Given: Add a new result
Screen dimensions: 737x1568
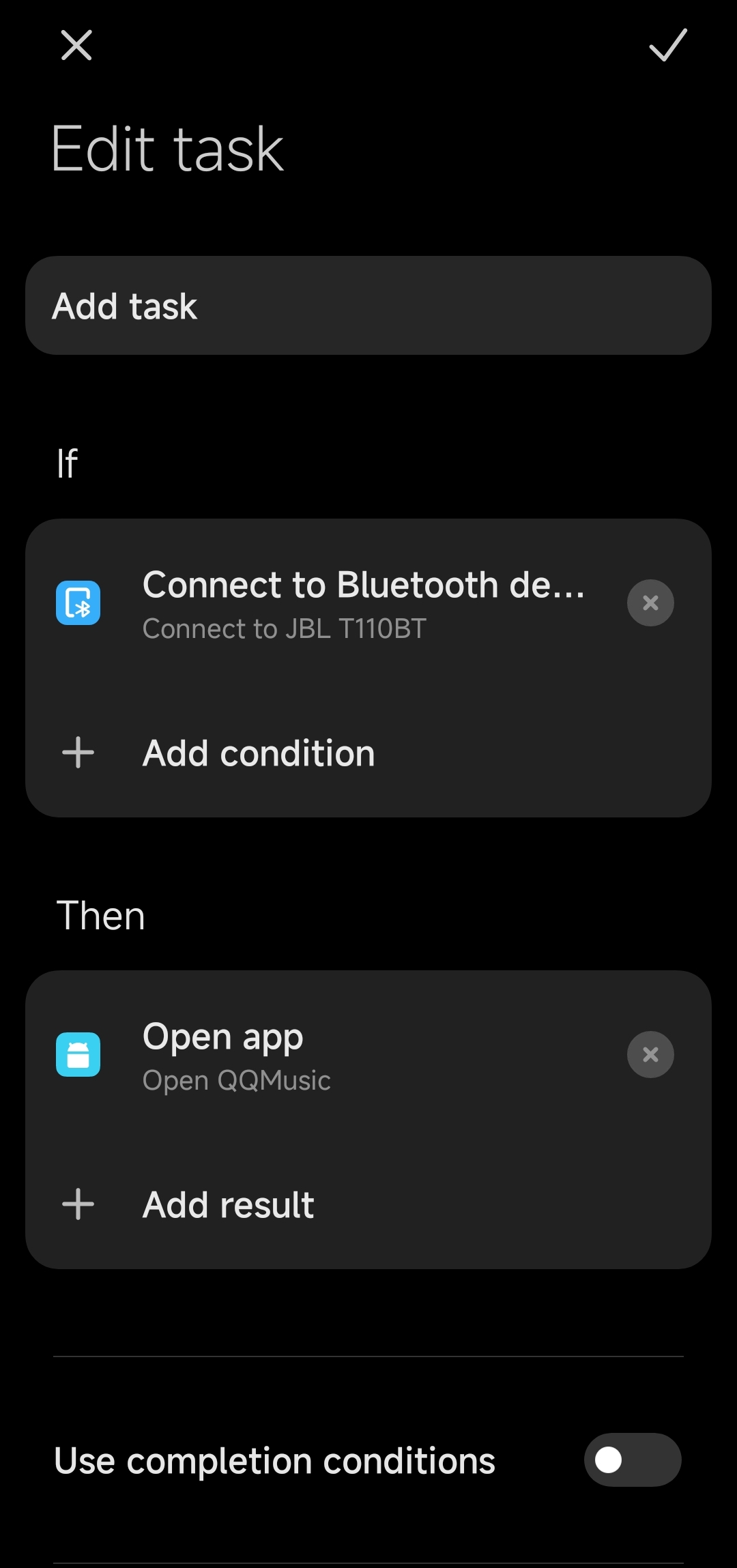Looking at the screenshot, I should tap(229, 1205).
